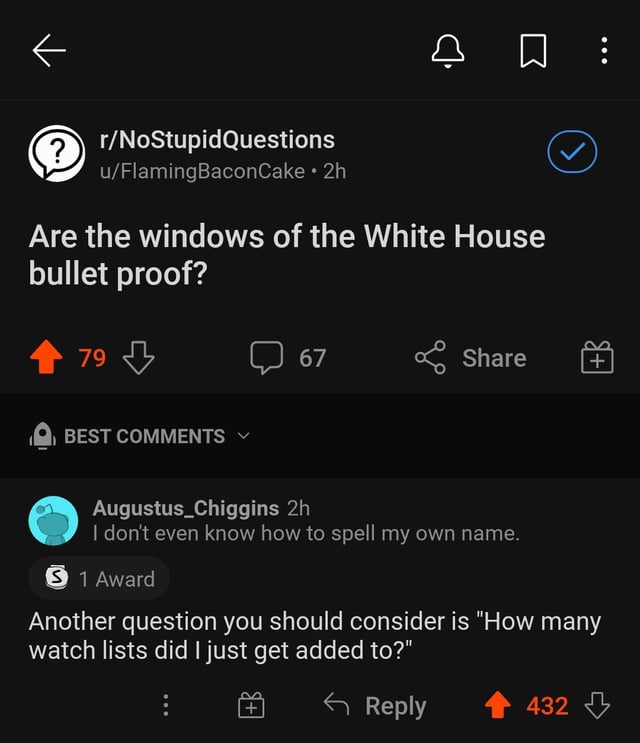Reply to Augustus_Chiggins' comment

[x=376, y=706]
